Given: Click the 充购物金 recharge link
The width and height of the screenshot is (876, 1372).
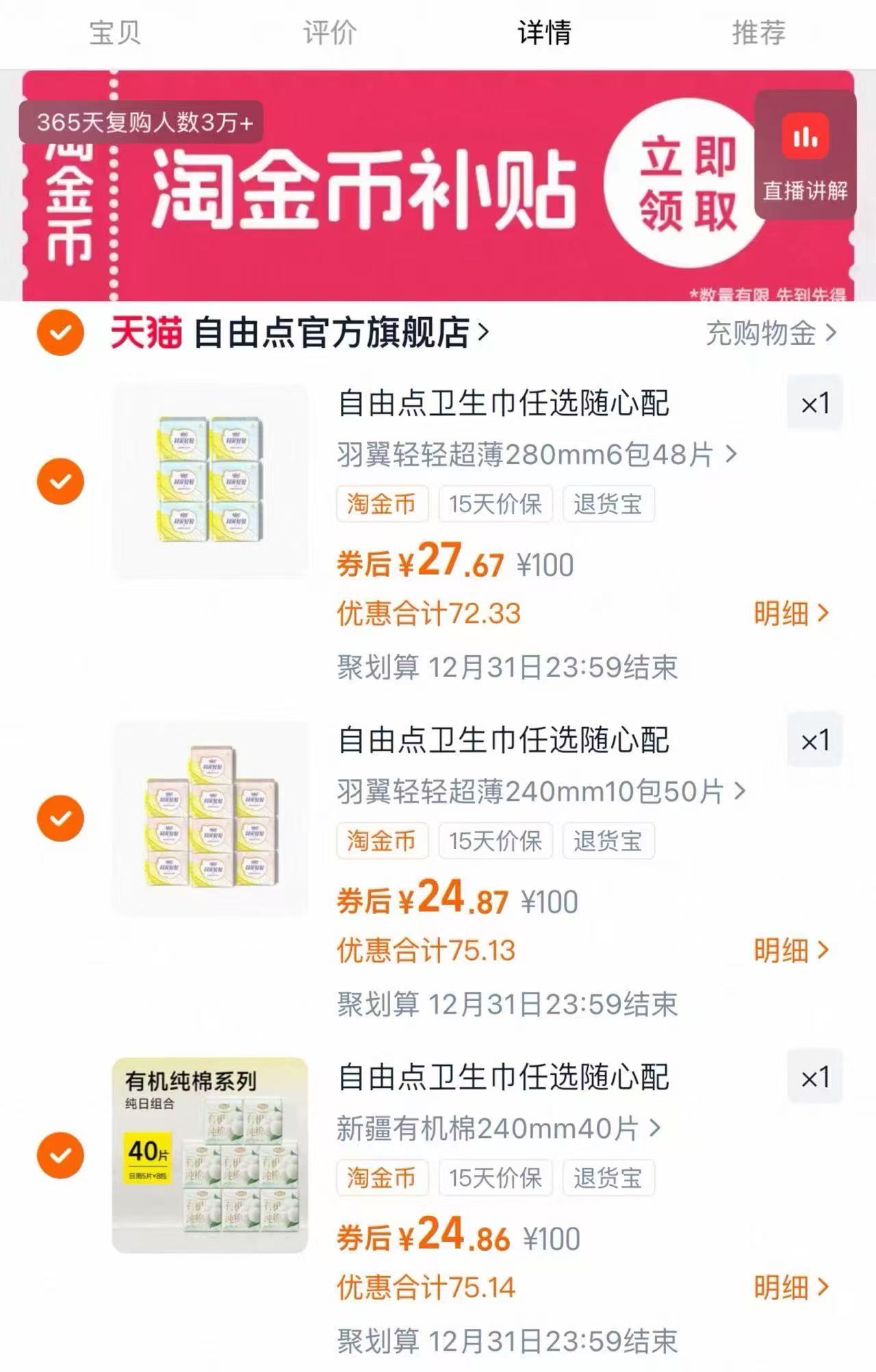Looking at the screenshot, I should (760, 333).
